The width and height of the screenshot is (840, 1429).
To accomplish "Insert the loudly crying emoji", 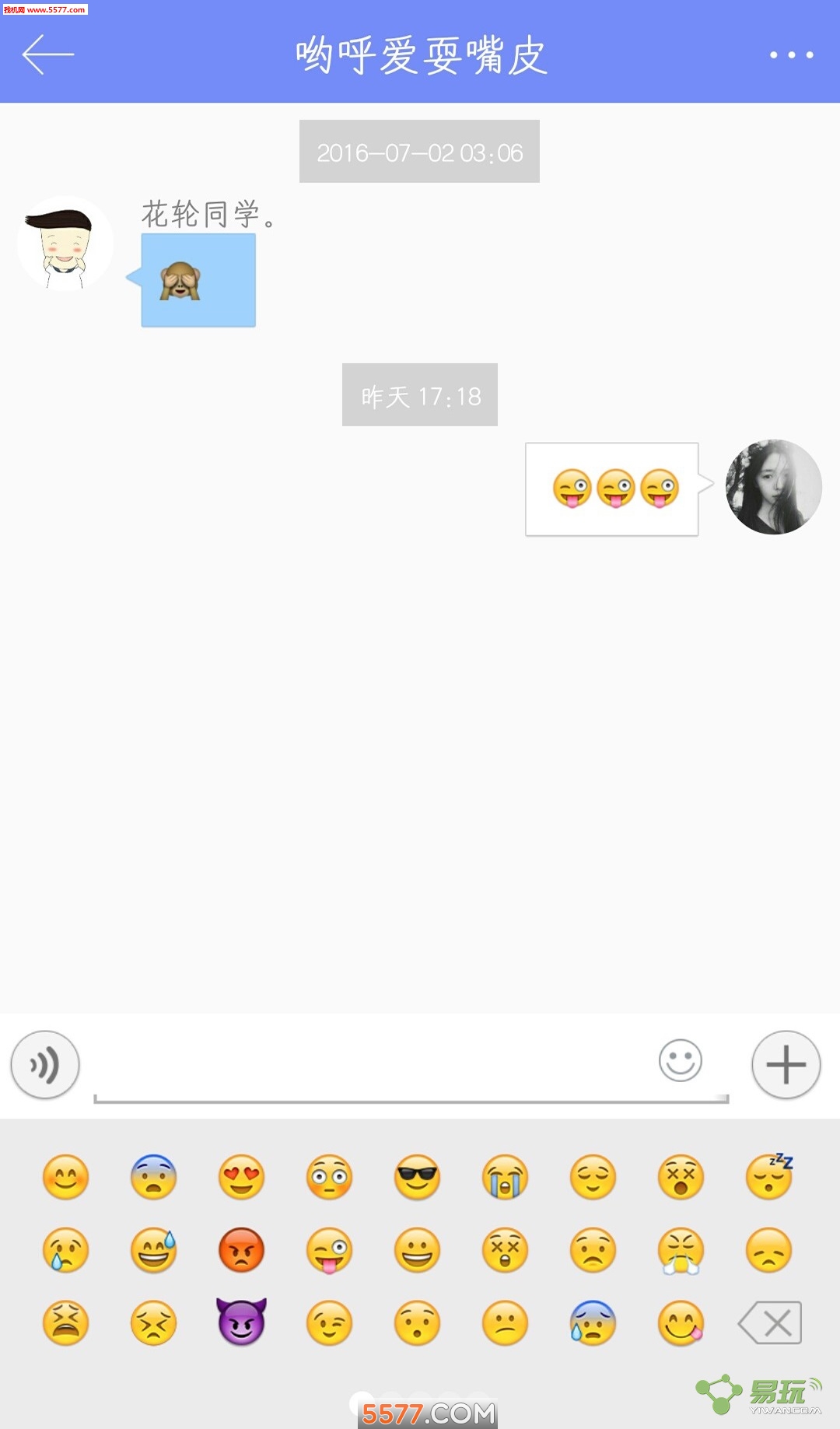I will [505, 1176].
